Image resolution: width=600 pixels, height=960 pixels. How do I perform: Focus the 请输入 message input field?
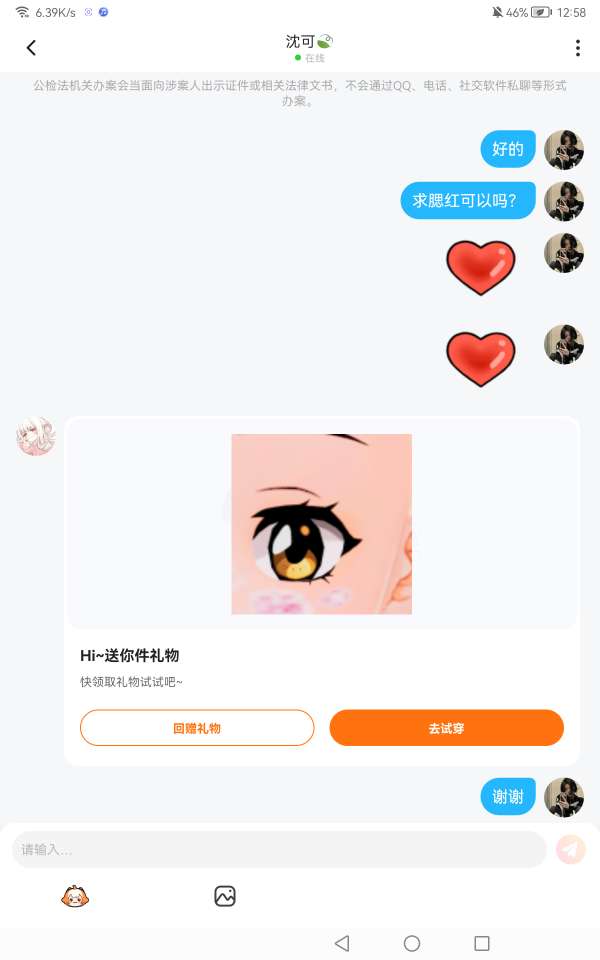pos(279,849)
